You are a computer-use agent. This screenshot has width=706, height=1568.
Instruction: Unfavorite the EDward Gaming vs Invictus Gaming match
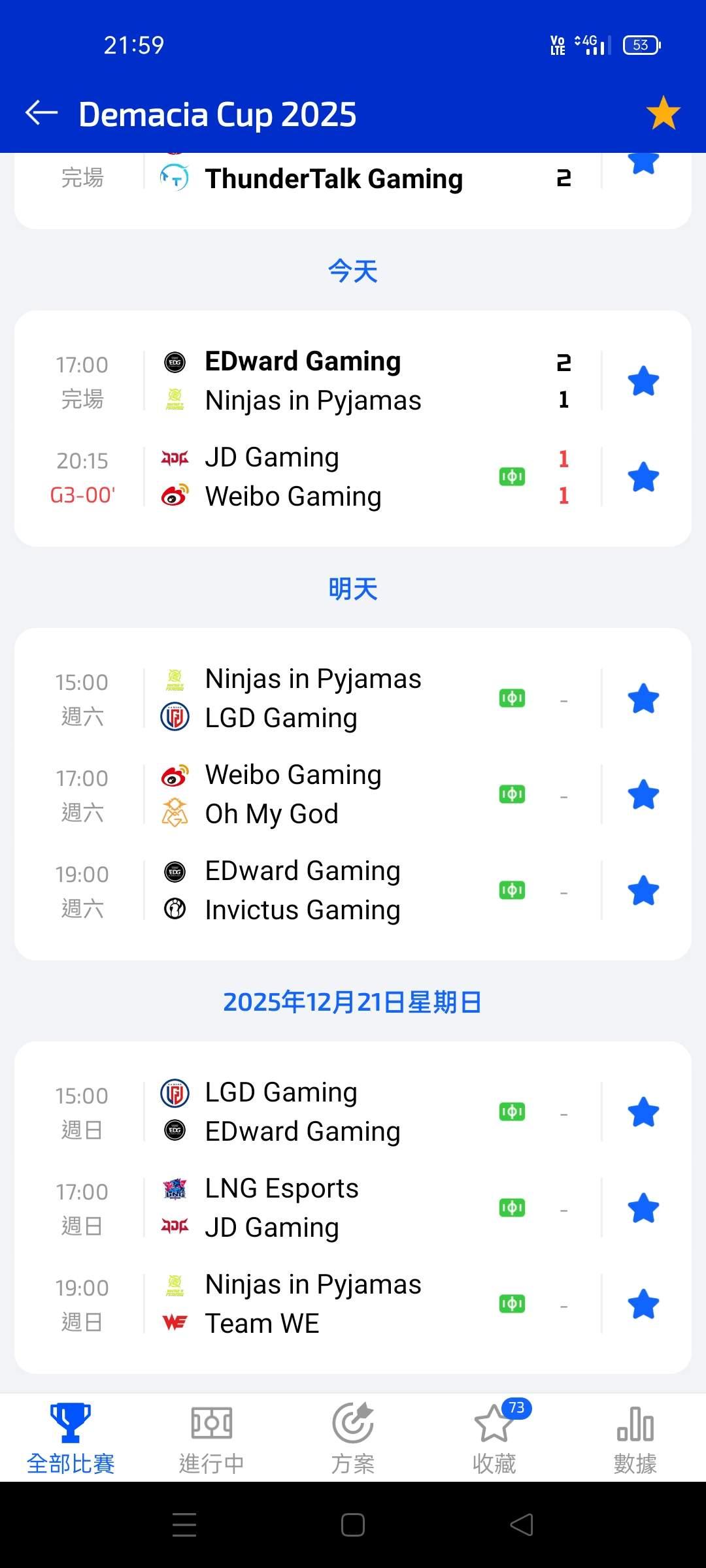pyautogui.click(x=643, y=890)
